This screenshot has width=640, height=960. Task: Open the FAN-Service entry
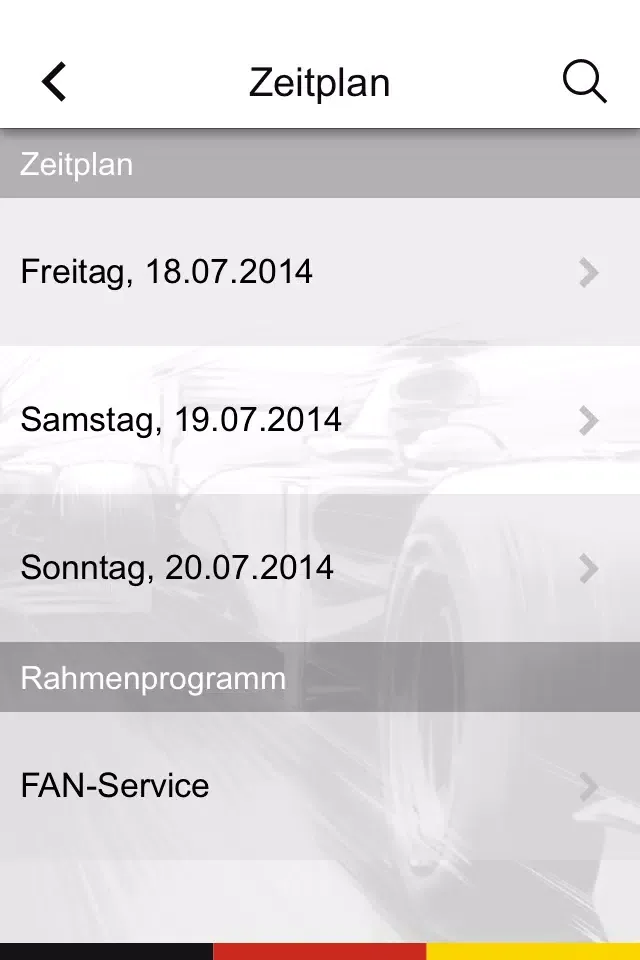click(320, 786)
